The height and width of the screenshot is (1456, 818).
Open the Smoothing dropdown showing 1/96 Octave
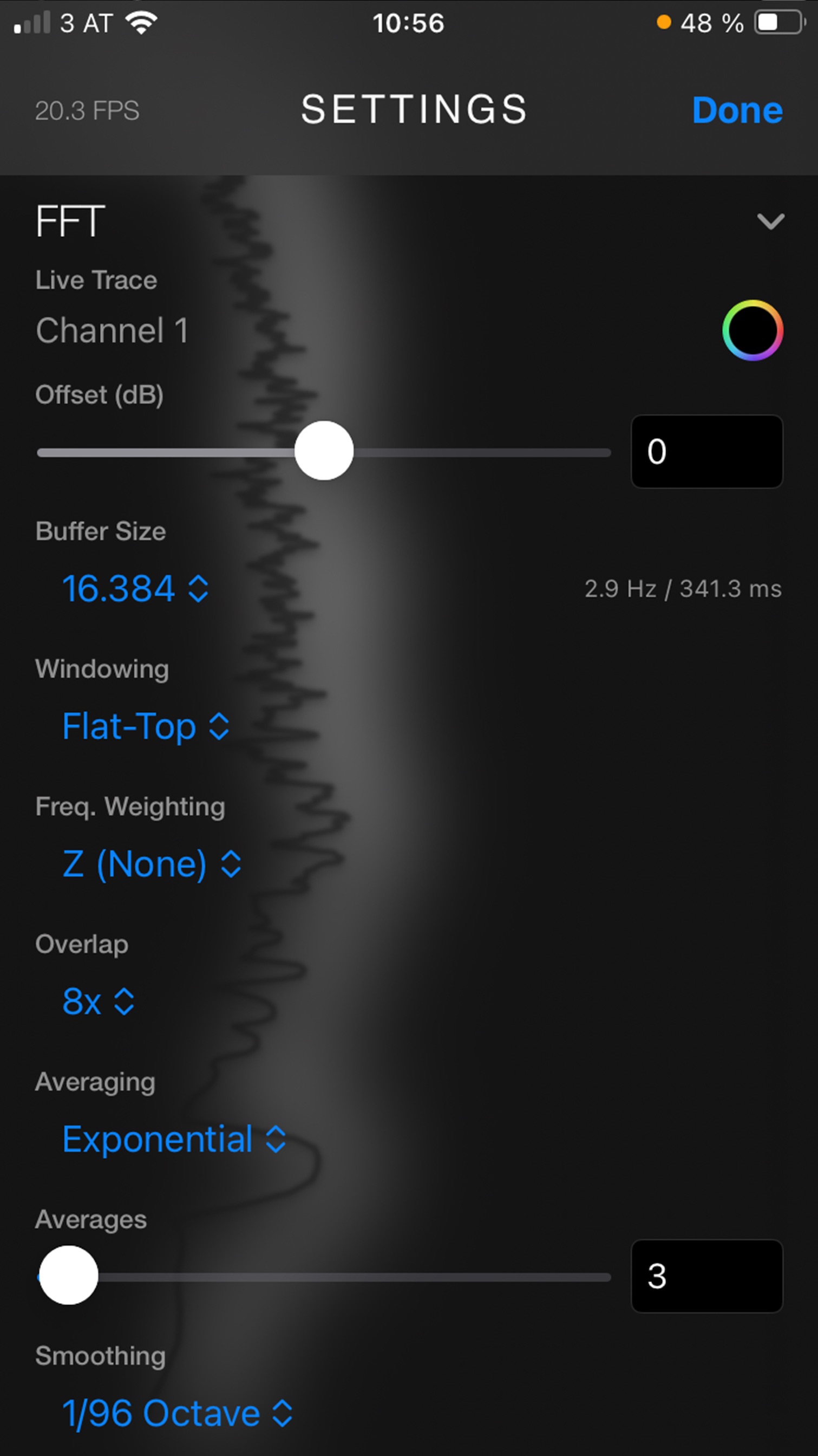click(x=177, y=1413)
